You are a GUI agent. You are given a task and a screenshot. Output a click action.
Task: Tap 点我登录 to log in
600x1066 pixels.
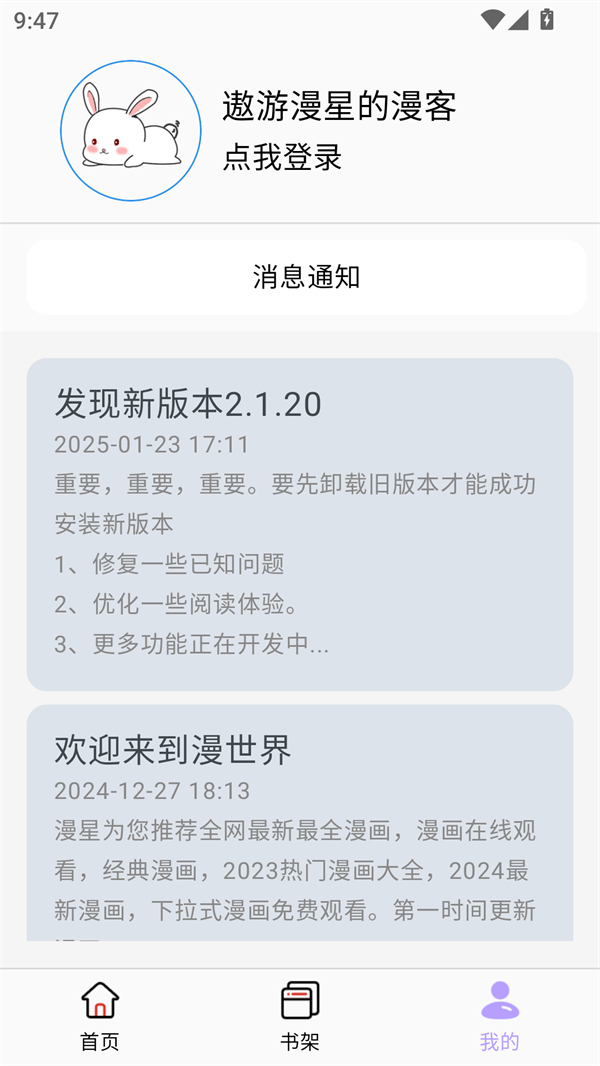(282, 158)
